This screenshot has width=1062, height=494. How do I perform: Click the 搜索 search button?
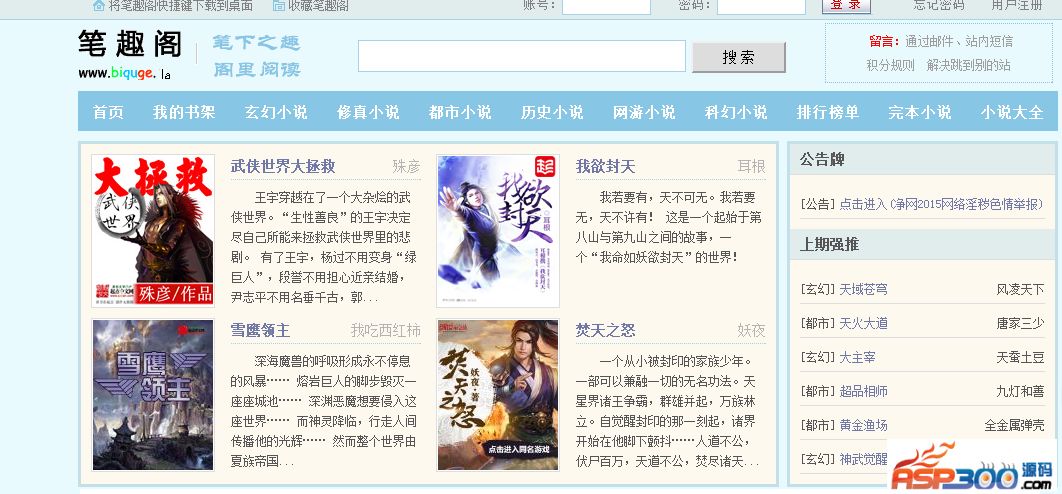738,57
